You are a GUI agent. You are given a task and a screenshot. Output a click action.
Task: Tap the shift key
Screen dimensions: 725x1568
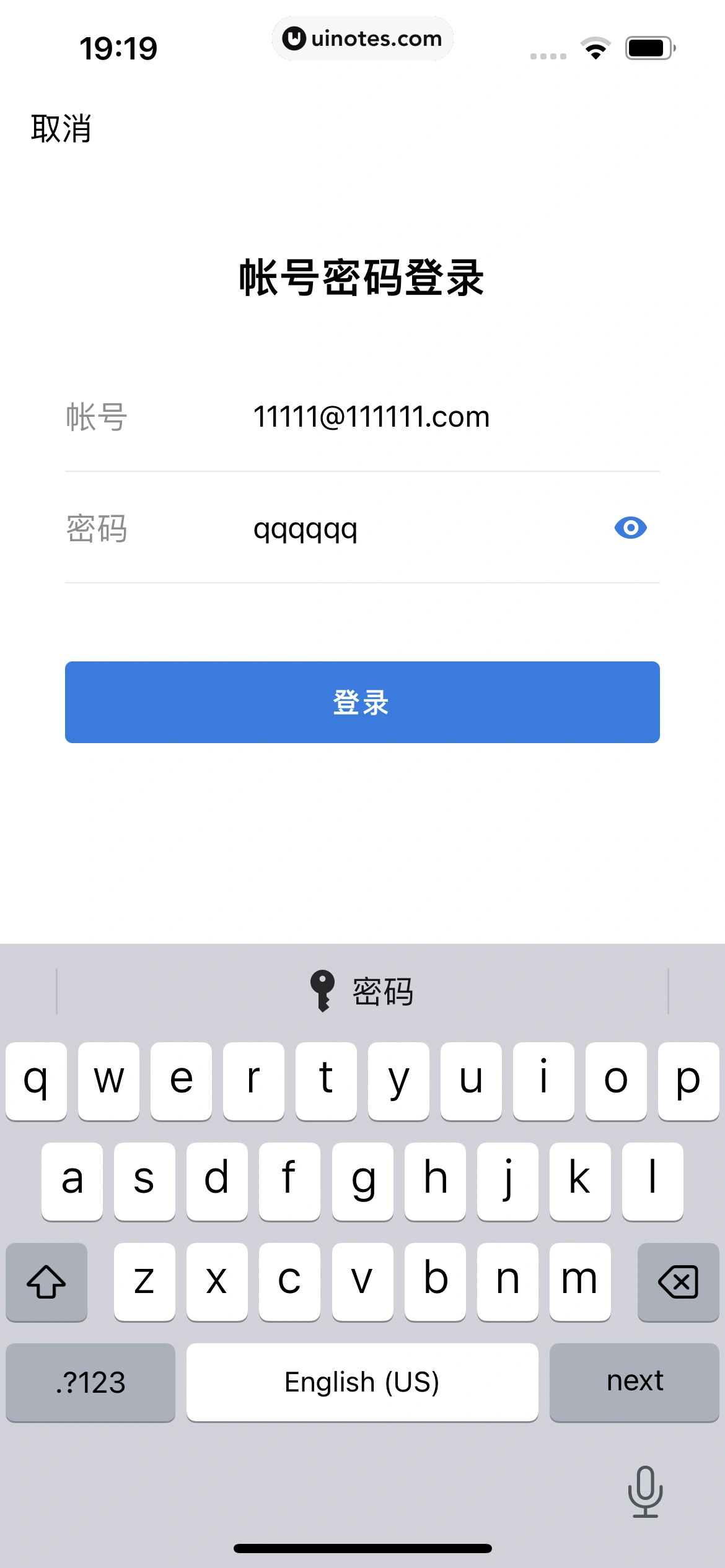pyautogui.click(x=46, y=1281)
